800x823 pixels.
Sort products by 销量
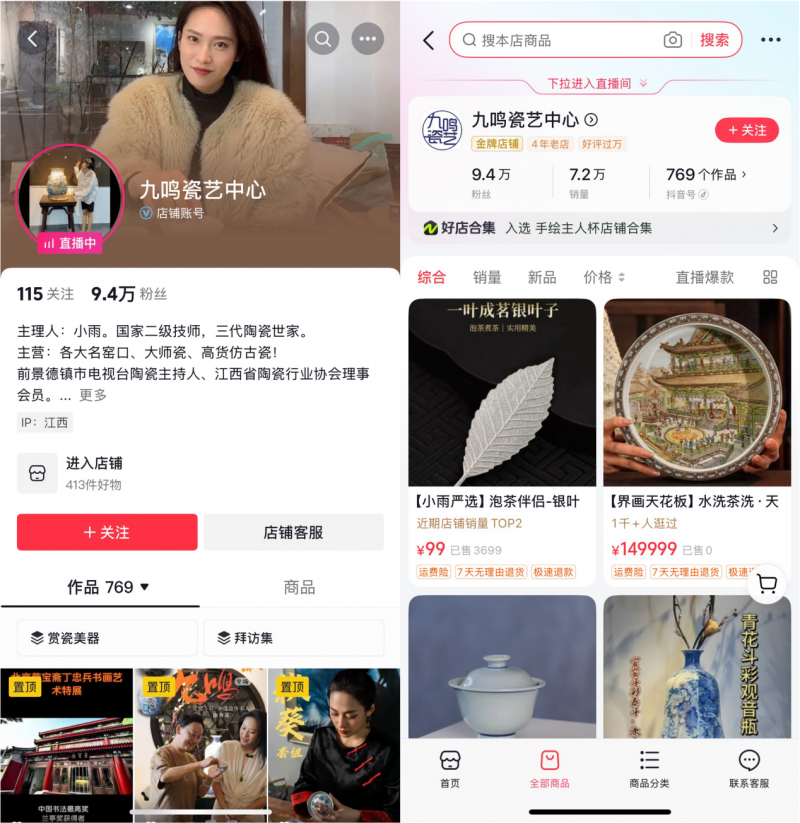click(x=487, y=277)
